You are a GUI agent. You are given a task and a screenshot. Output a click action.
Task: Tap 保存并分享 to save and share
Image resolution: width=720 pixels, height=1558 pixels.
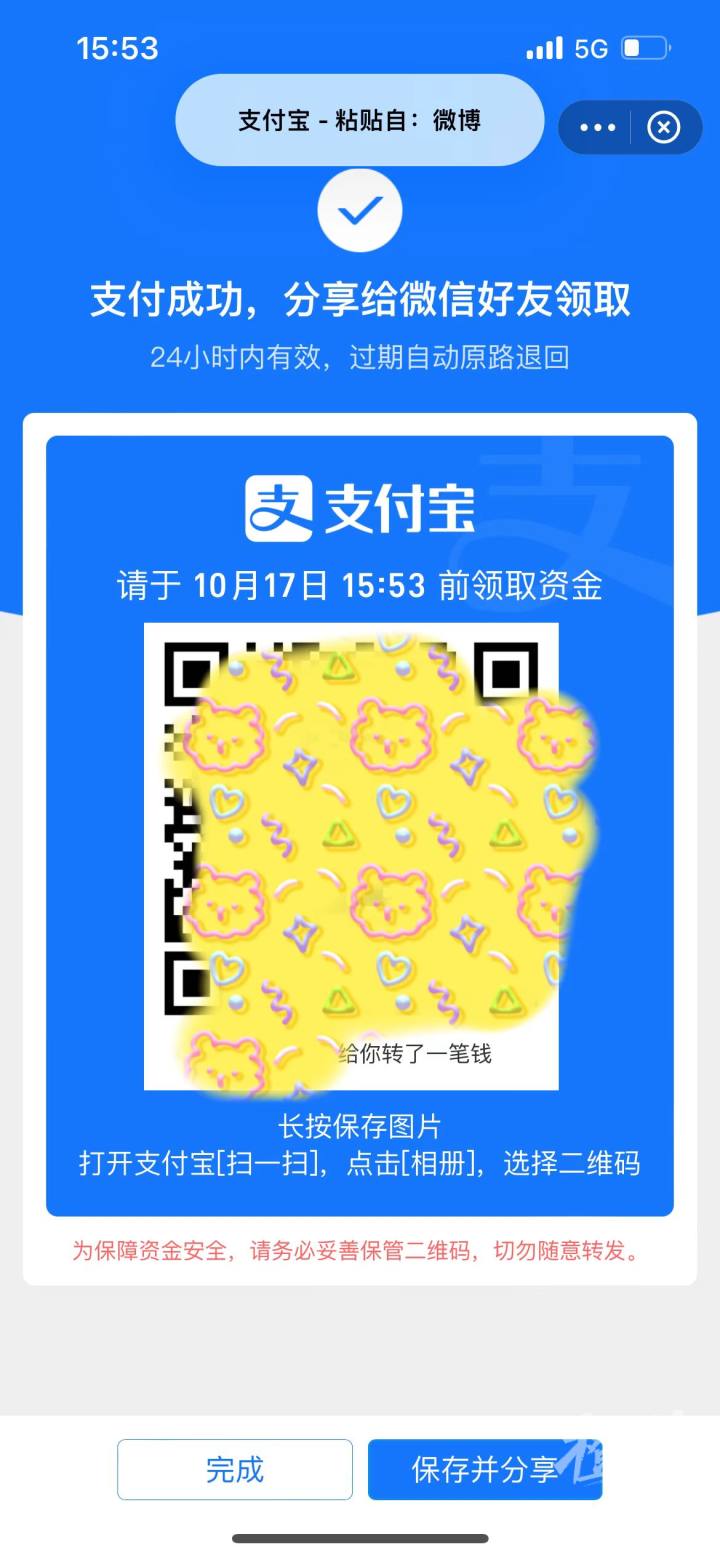tap(485, 1469)
